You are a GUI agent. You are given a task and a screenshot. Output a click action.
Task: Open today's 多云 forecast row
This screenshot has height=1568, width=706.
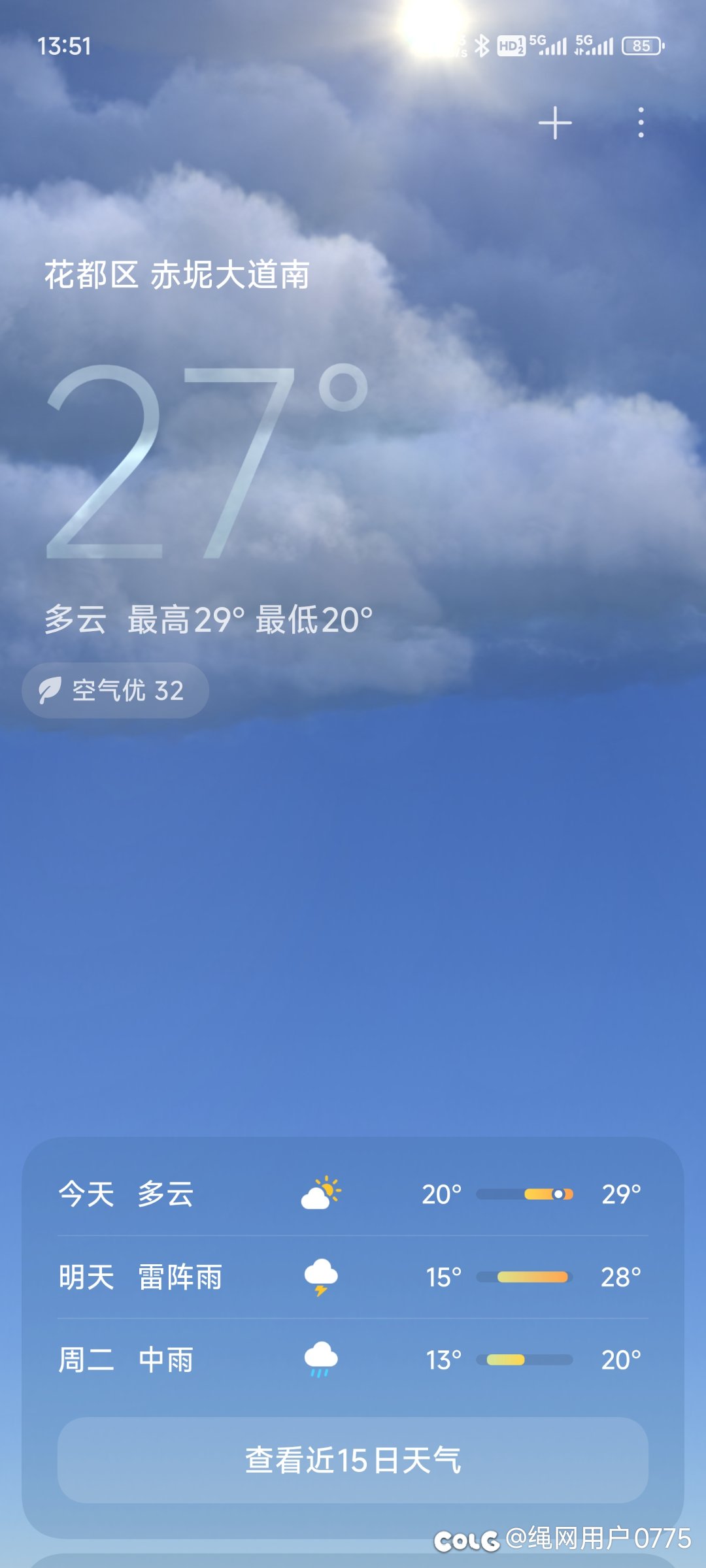pos(353,1194)
